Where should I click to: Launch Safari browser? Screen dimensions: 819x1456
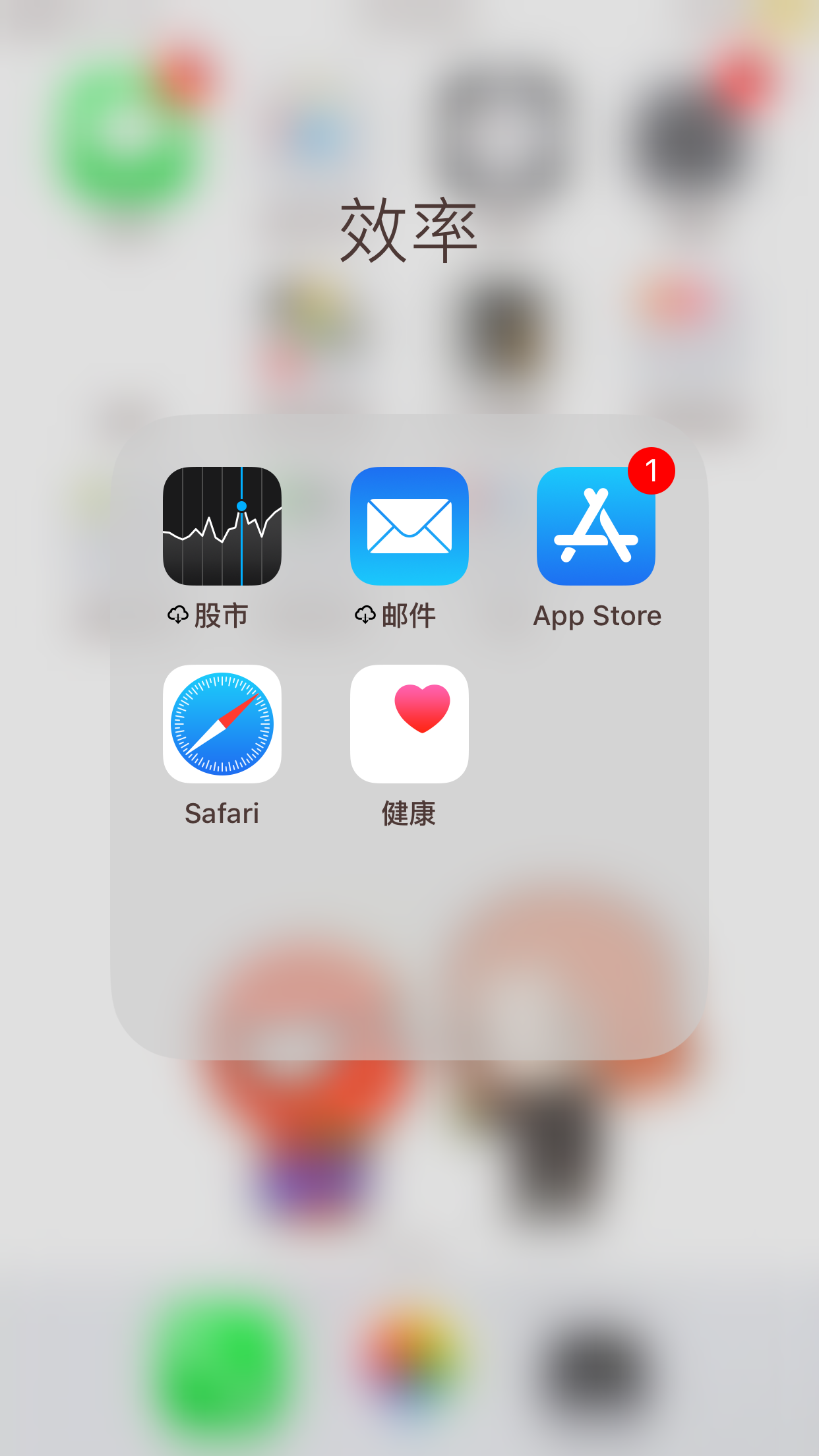coord(222,724)
